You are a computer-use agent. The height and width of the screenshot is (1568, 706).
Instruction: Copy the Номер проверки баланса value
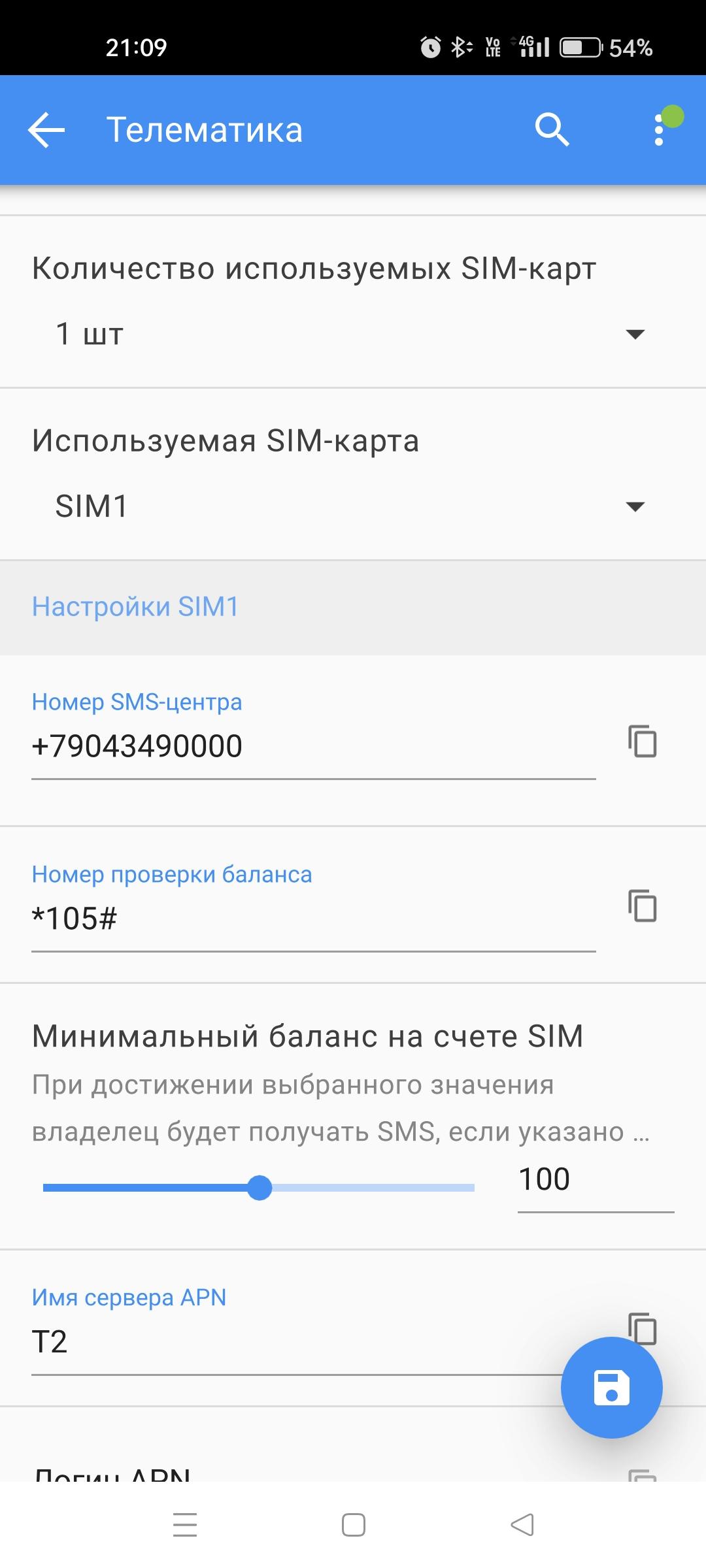(x=643, y=906)
